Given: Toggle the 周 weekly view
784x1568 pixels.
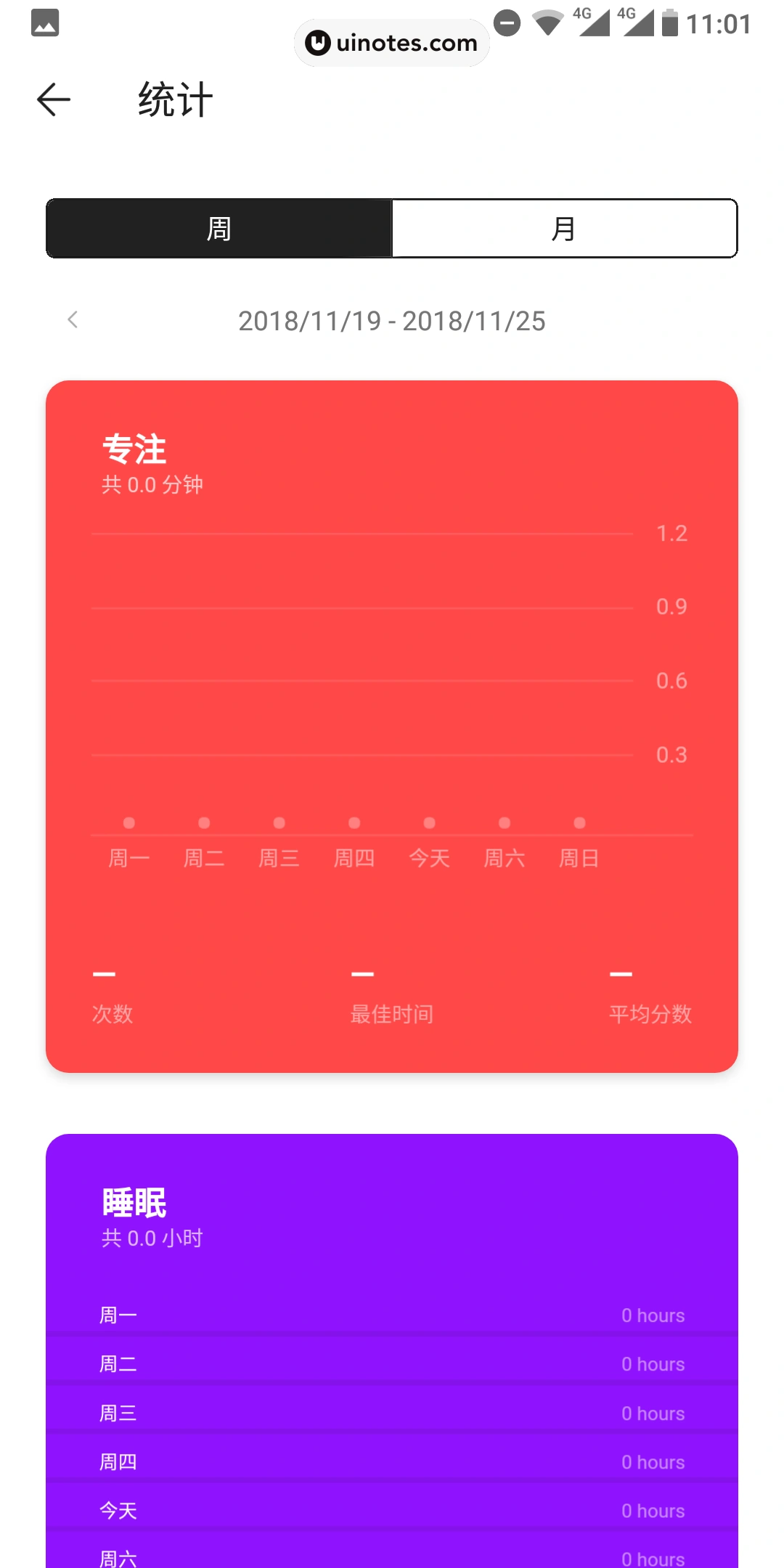Looking at the screenshot, I should pos(218,228).
